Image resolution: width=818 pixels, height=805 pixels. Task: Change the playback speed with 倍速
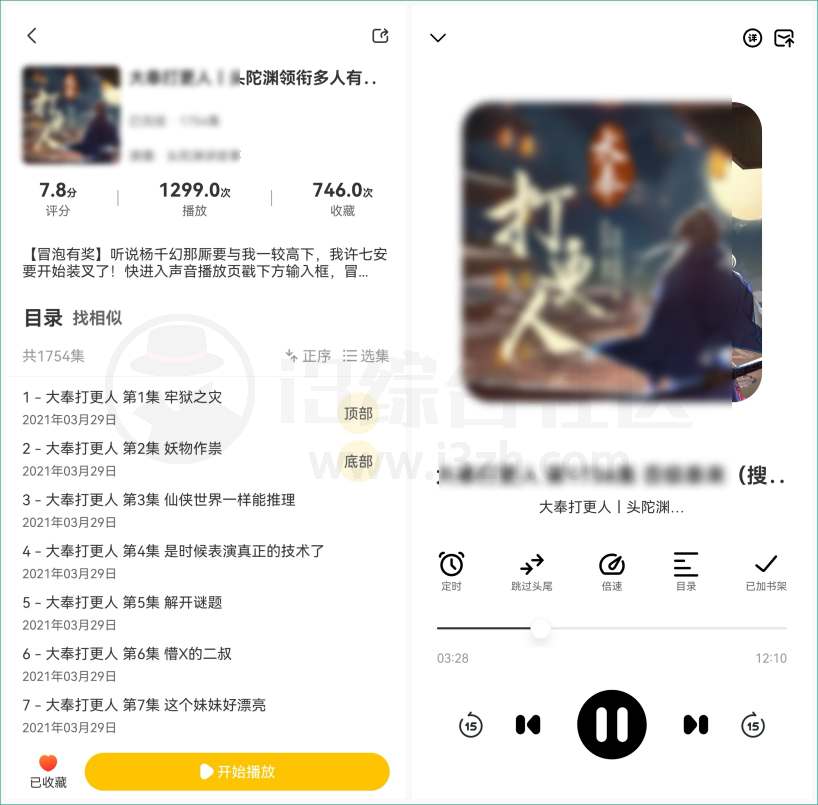pyautogui.click(x=612, y=570)
